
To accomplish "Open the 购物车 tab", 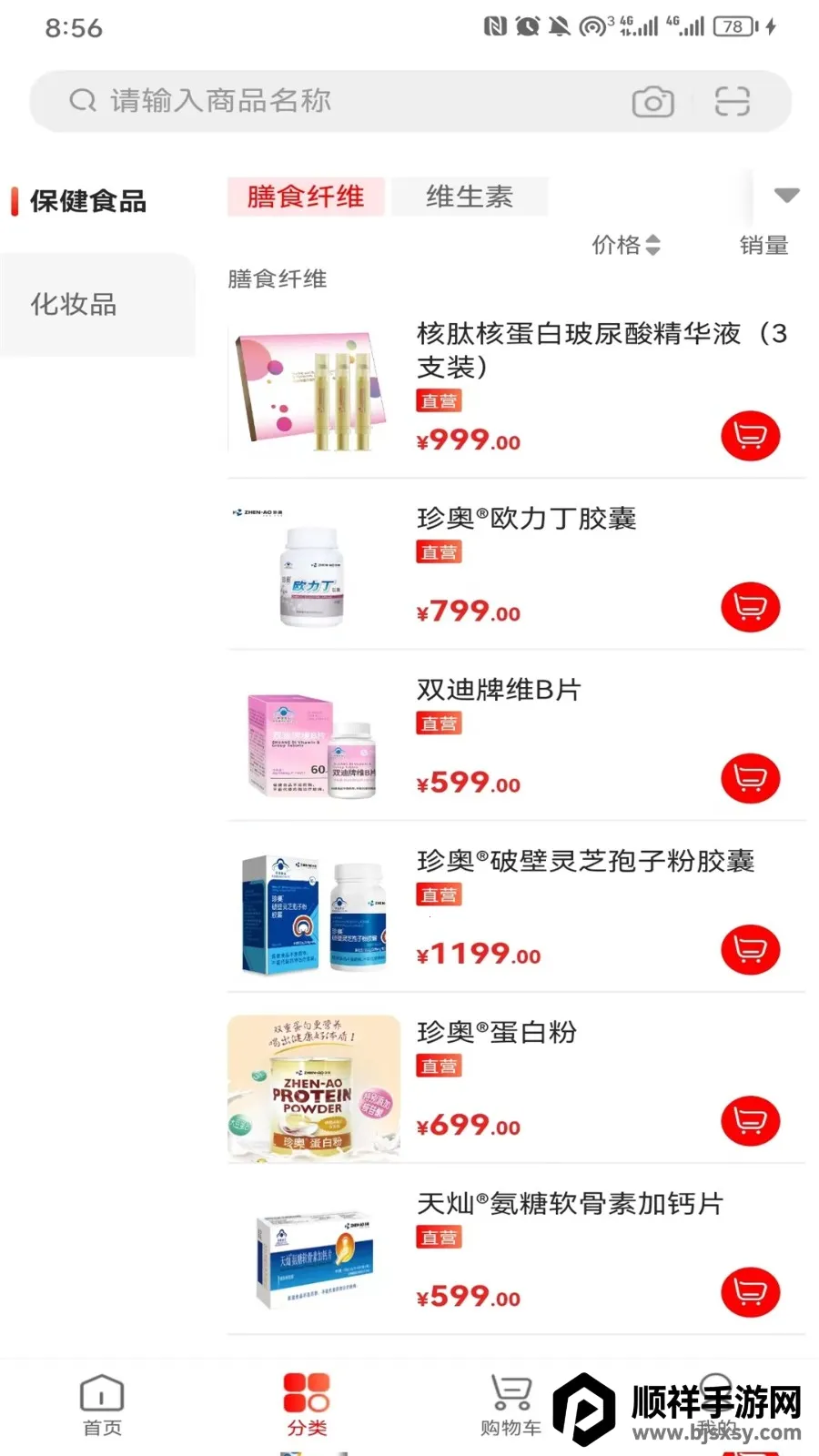I will 511,1405.
